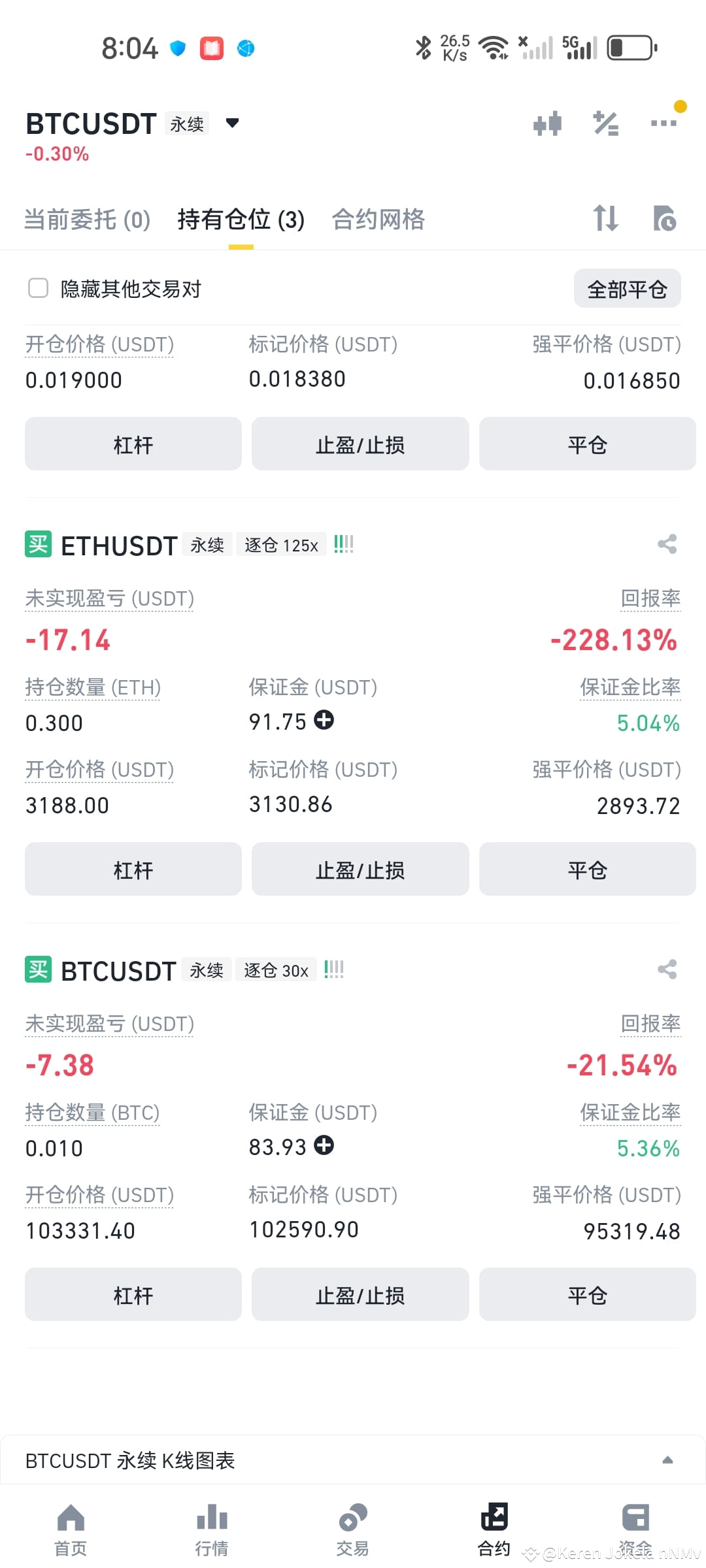Add margin to the ETHUSDT position

(x=324, y=720)
